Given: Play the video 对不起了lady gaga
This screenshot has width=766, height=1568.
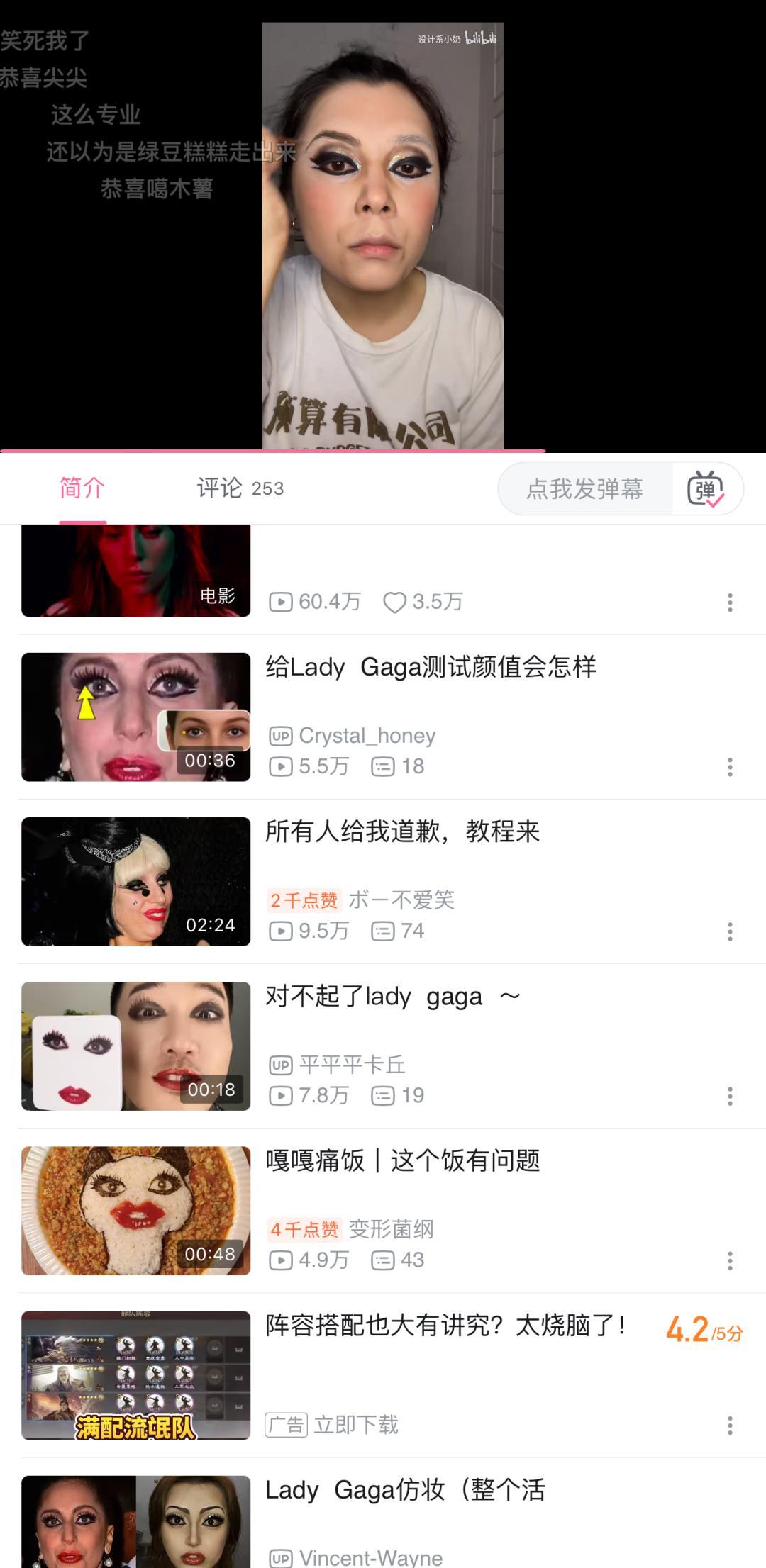Looking at the screenshot, I should point(135,1046).
